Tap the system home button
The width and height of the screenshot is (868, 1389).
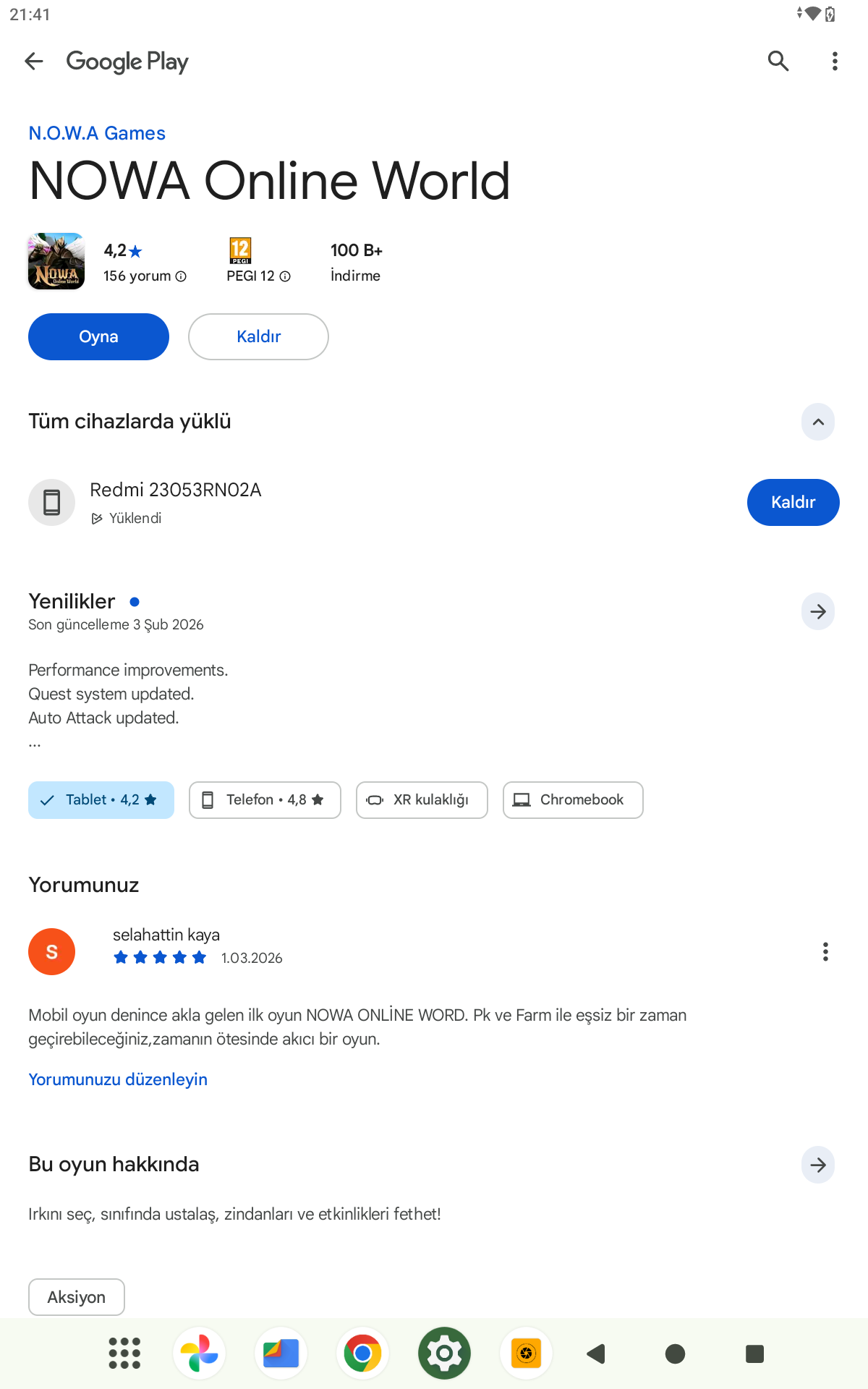pyautogui.click(x=675, y=1354)
